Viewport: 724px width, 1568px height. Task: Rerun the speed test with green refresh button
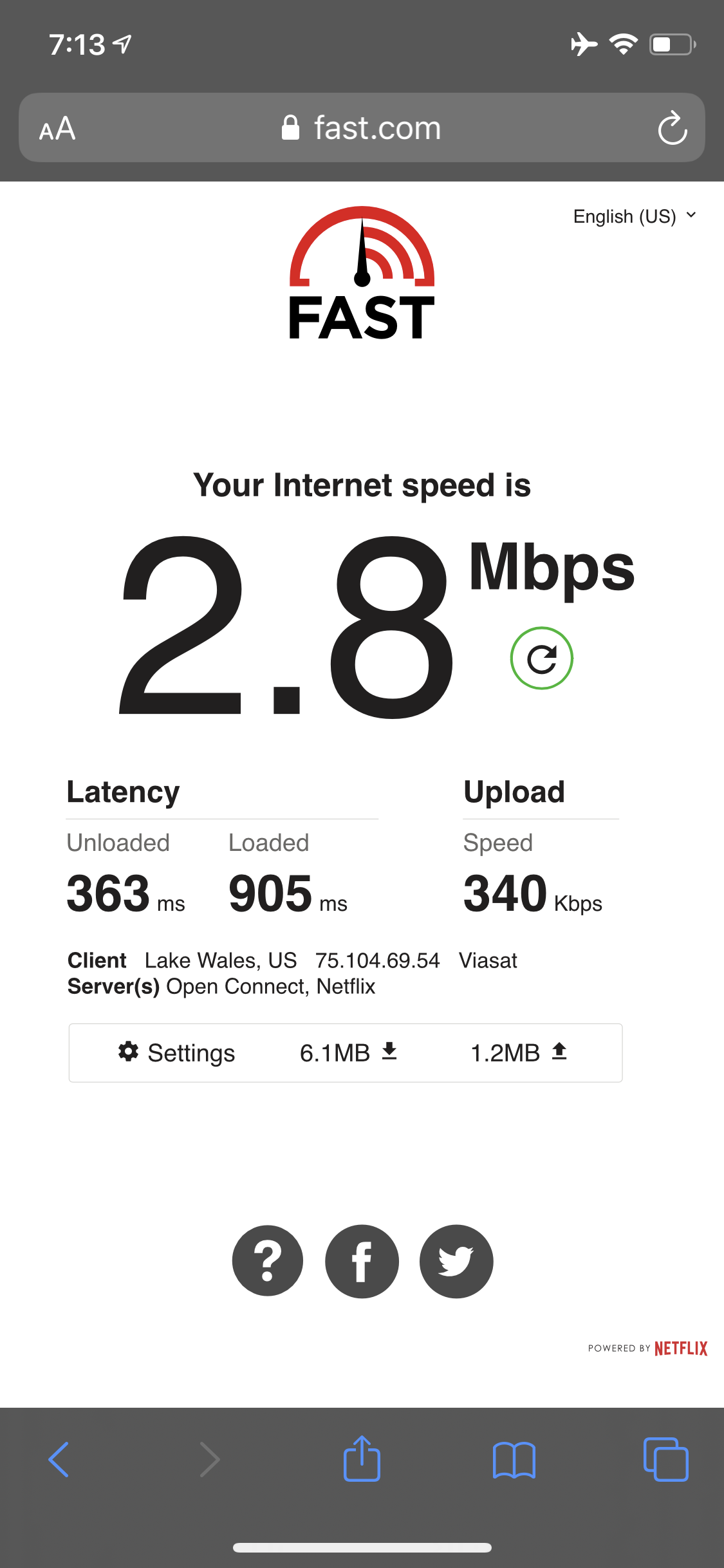(x=541, y=658)
